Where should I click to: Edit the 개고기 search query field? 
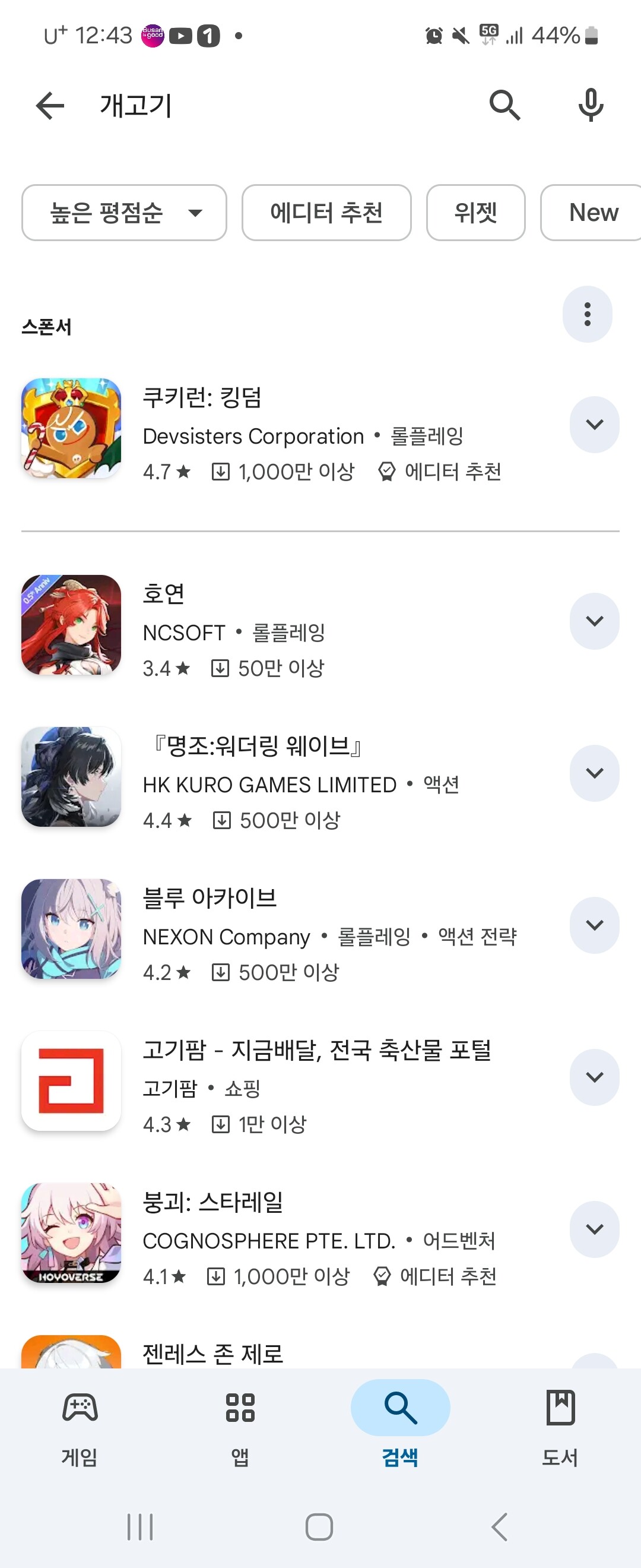point(274,105)
